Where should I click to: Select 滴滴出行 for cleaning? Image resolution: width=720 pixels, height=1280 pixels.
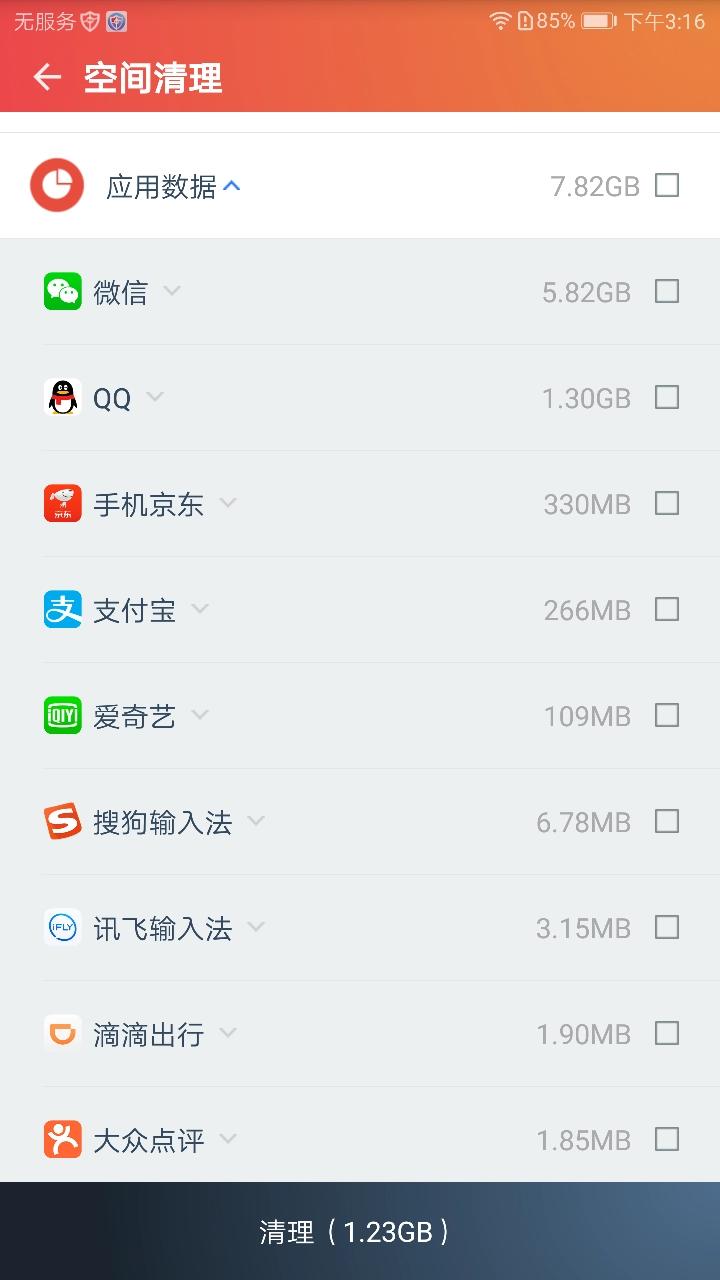pyautogui.click(x=666, y=1033)
